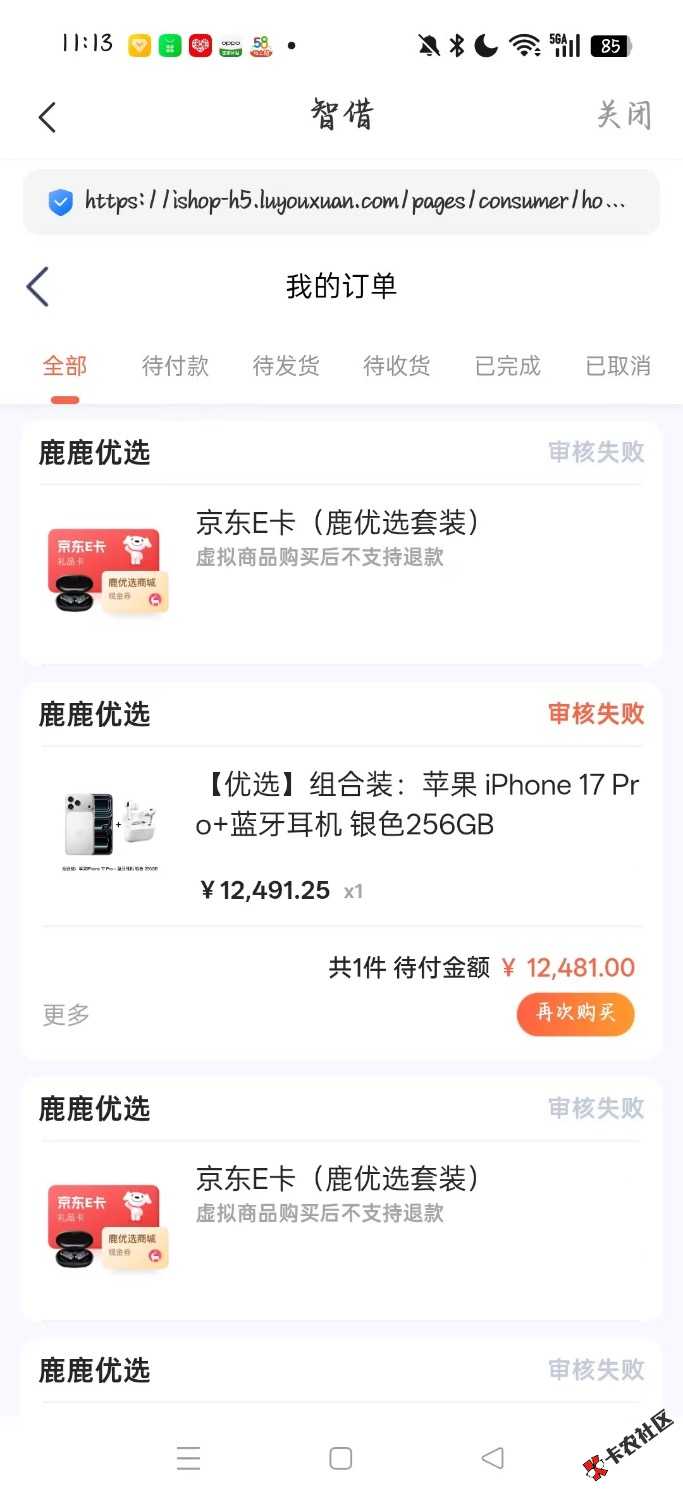View 已完成 orders
The height and width of the screenshot is (1500, 683).
(508, 366)
